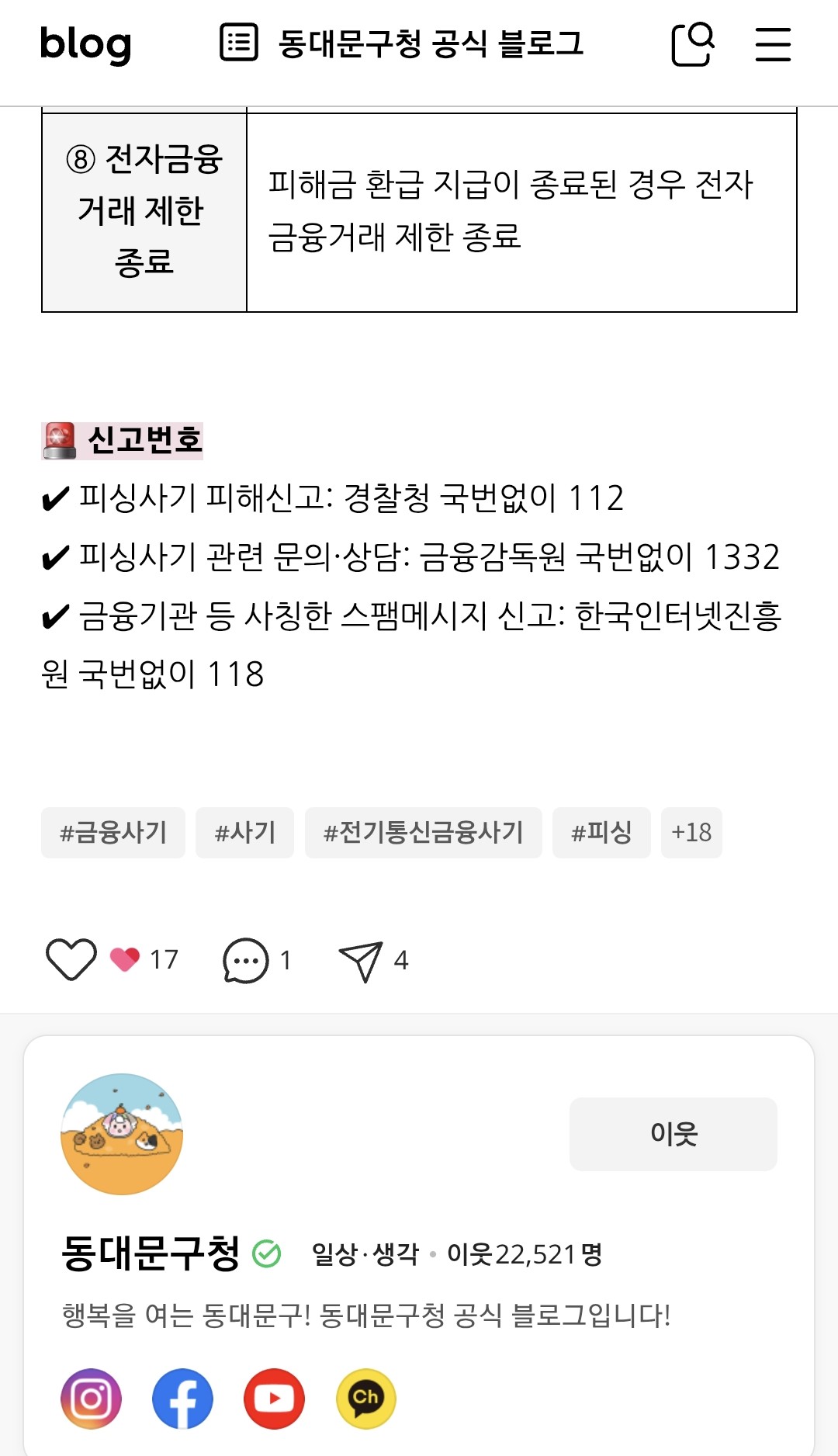The height and width of the screenshot is (1456, 838).
Task: Expand the +18 more tags chip
Action: coord(691,833)
